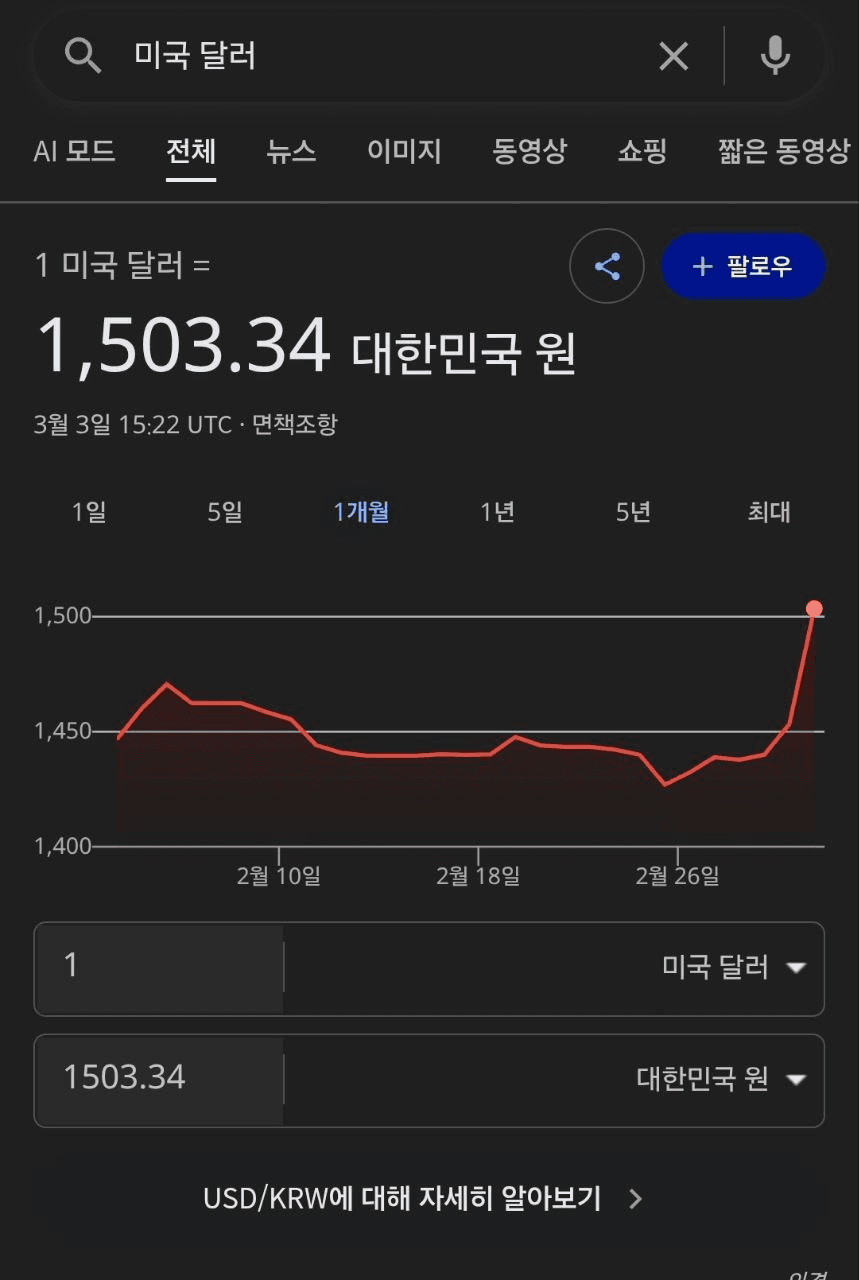Open the 면책조항 link

[294, 424]
